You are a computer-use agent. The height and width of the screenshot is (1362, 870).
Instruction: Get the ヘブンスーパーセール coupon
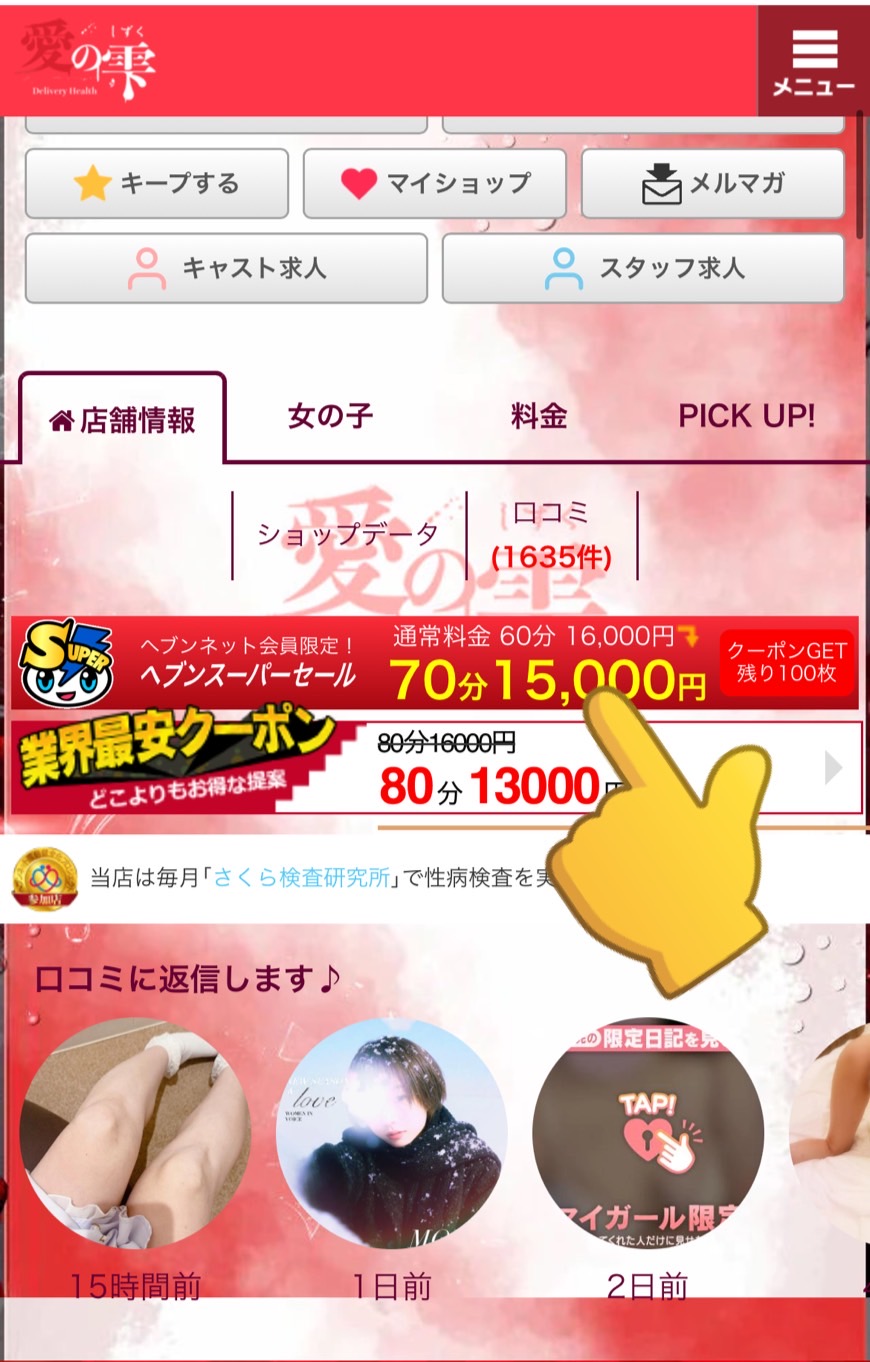(x=787, y=662)
